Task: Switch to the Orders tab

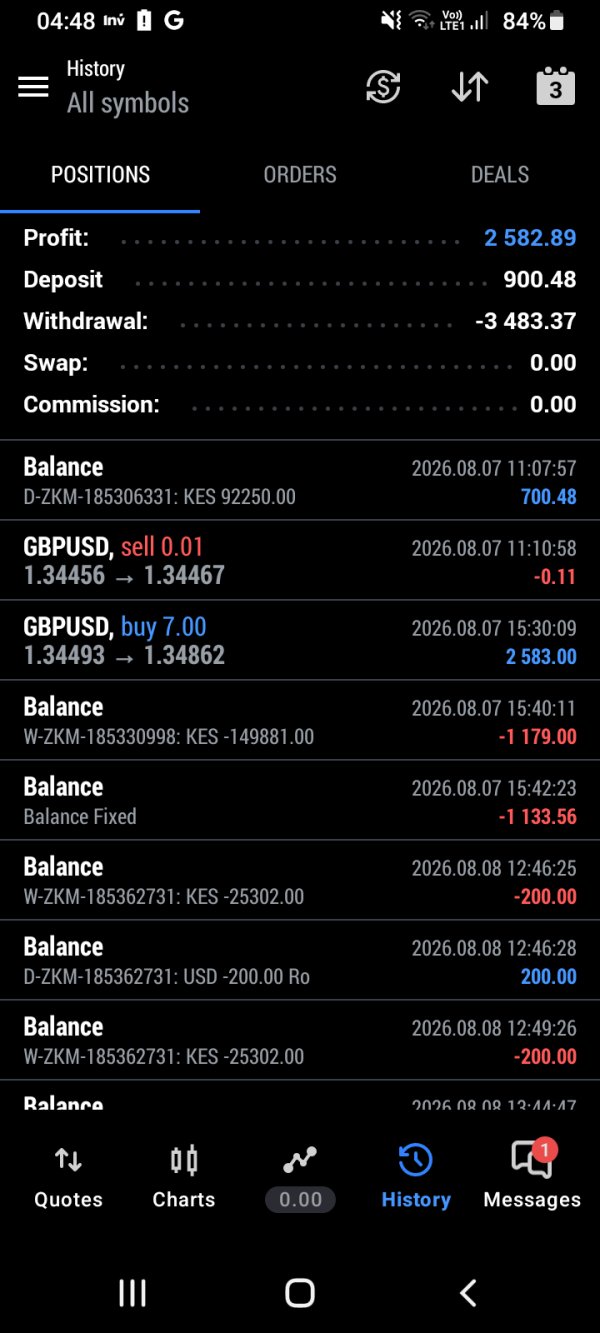Action: click(300, 174)
